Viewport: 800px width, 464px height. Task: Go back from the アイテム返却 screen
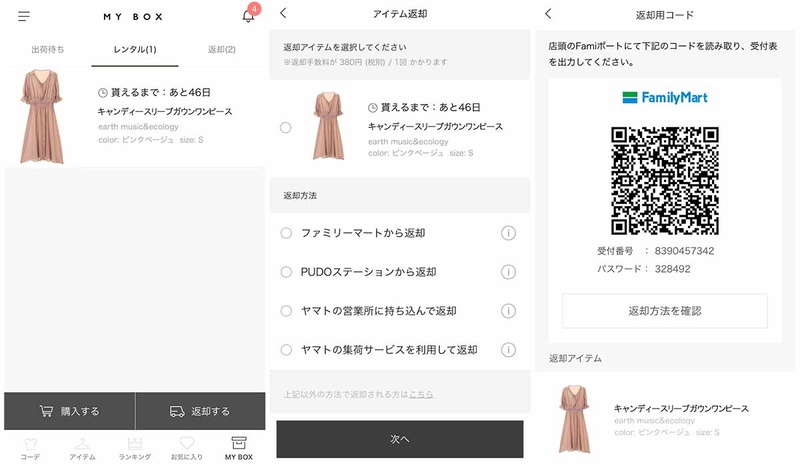283,13
